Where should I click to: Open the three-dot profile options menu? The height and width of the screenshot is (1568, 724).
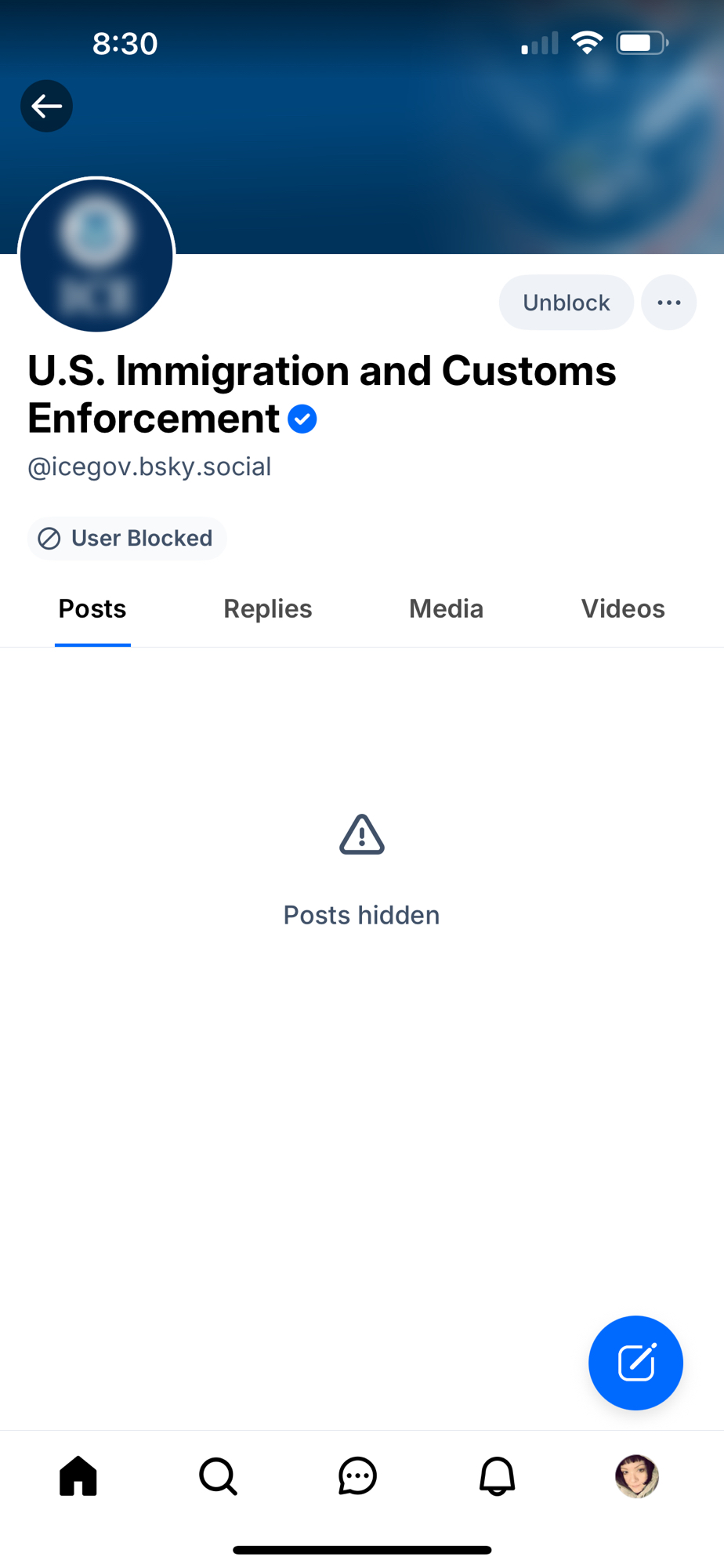[x=668, y=303]
